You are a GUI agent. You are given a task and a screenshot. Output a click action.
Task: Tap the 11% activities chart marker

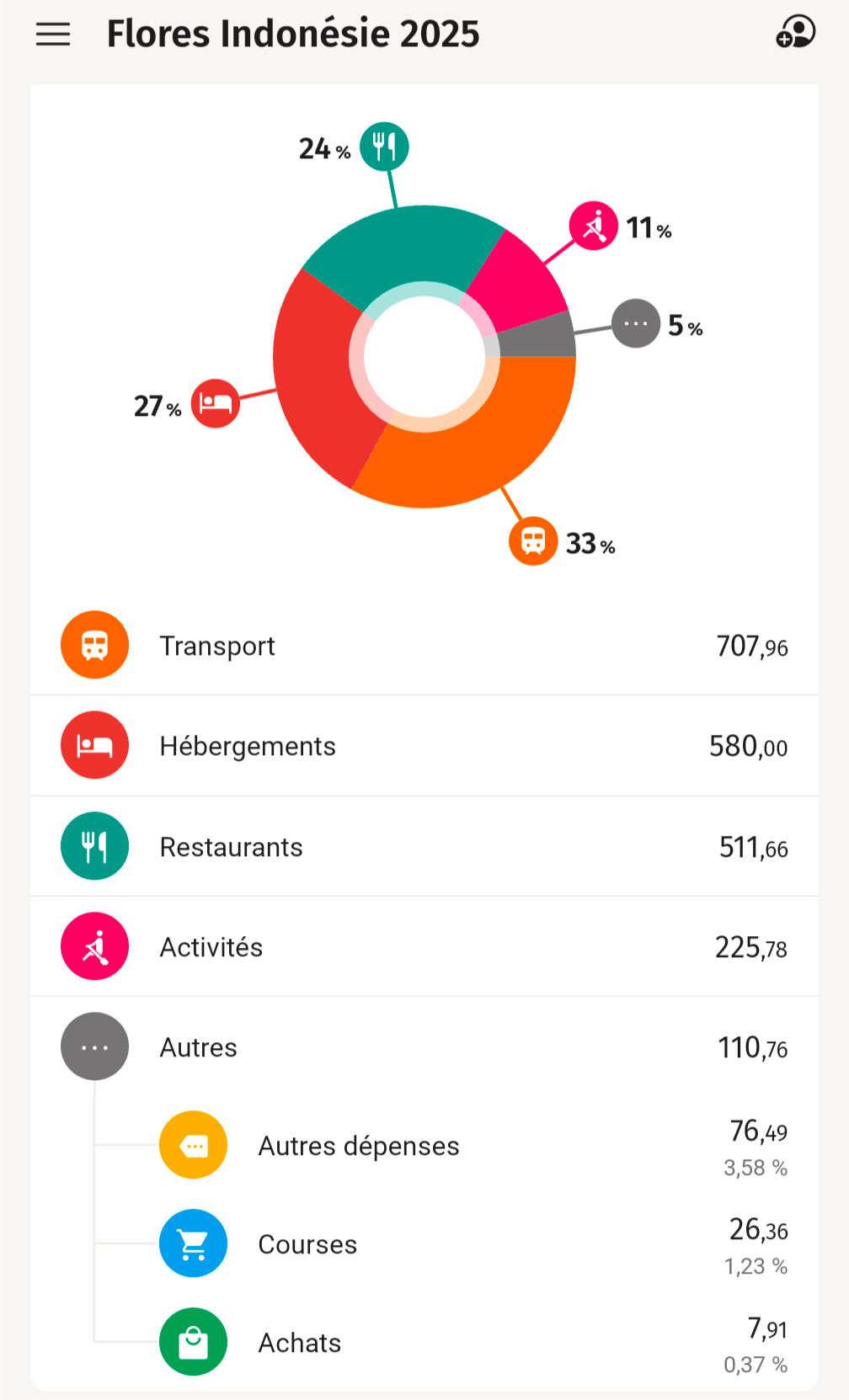(594, 226)
